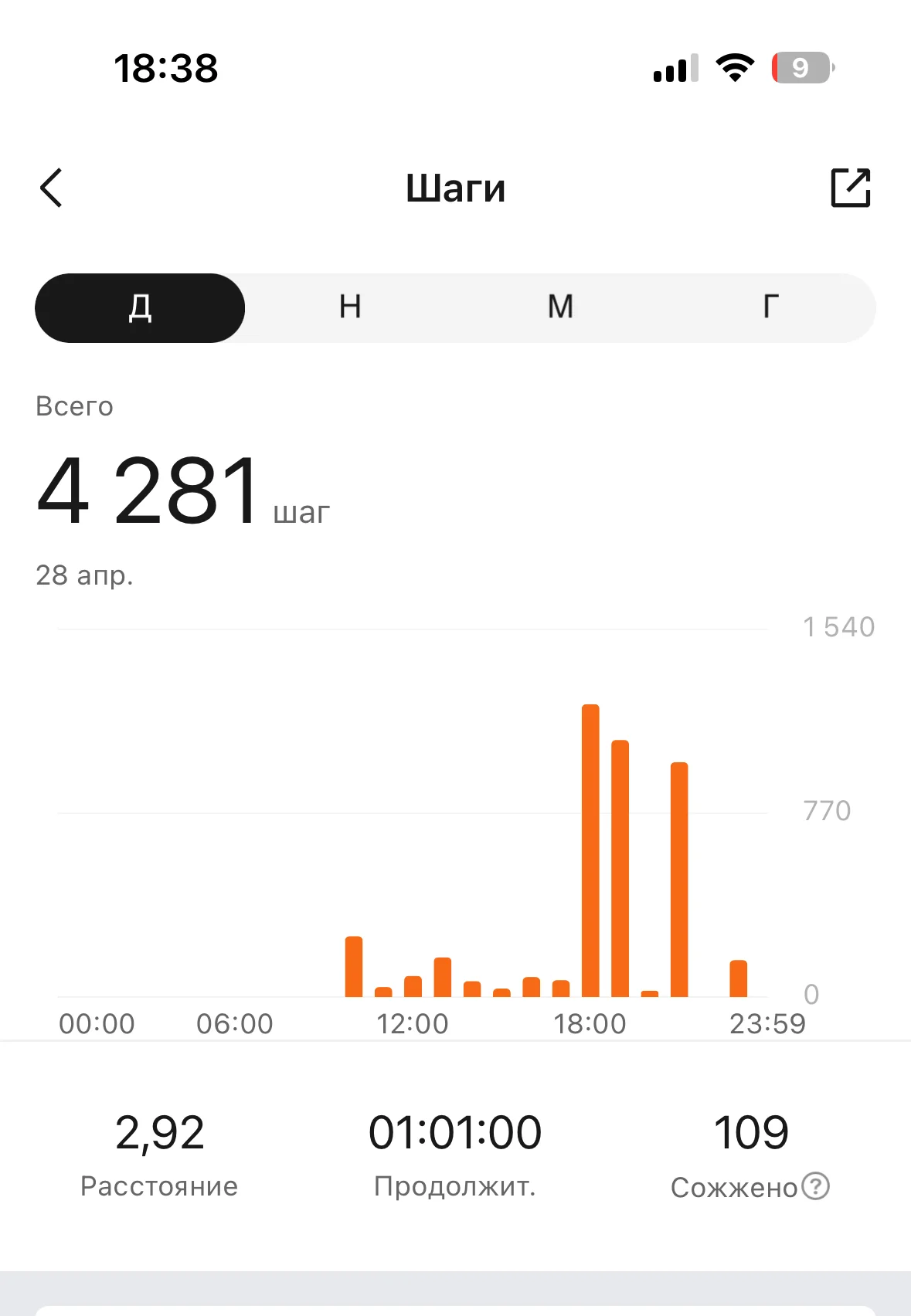Switch to the М month view
This screenshot has width=911, height=1316.
[560, 307]
